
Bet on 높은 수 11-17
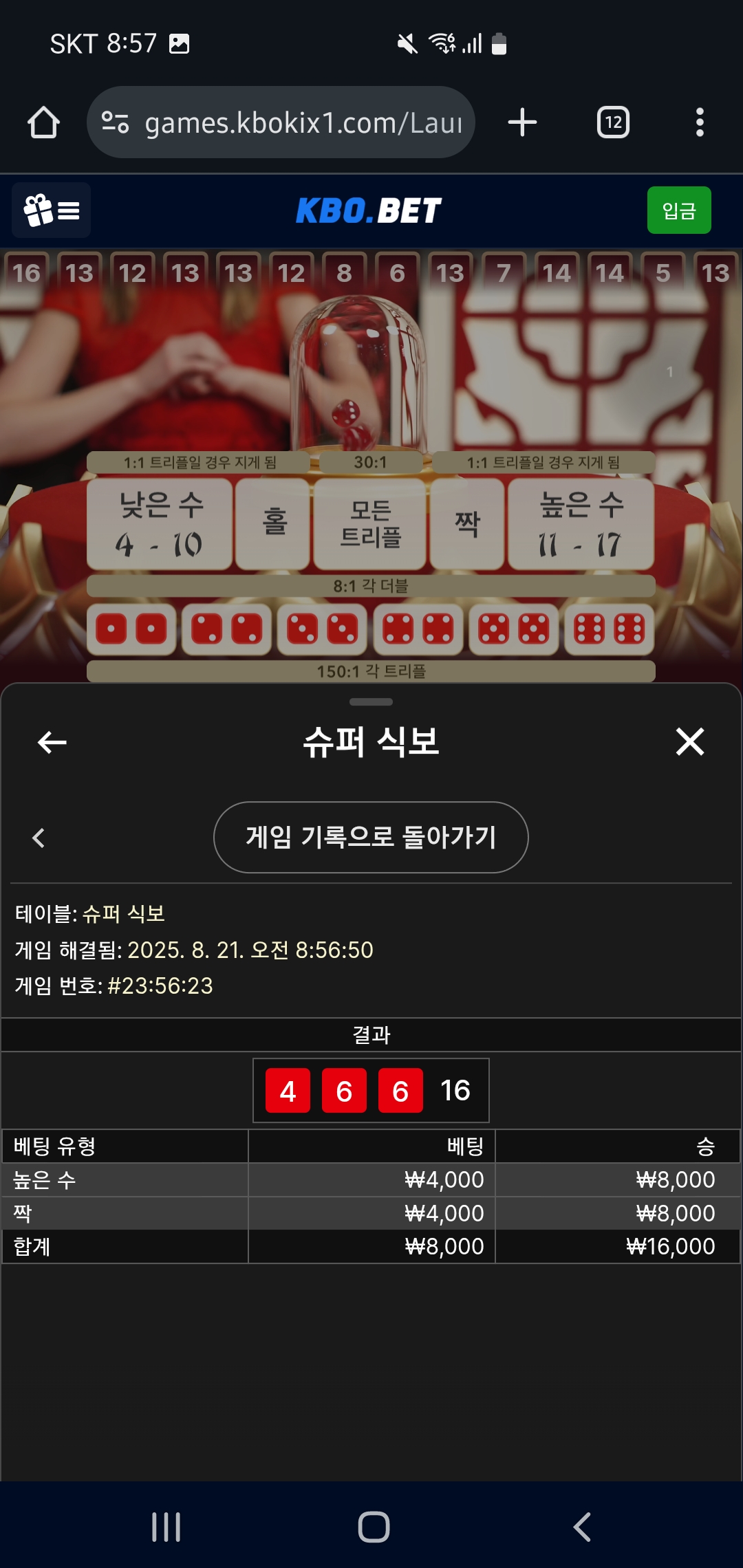click(x=581, y=524)
